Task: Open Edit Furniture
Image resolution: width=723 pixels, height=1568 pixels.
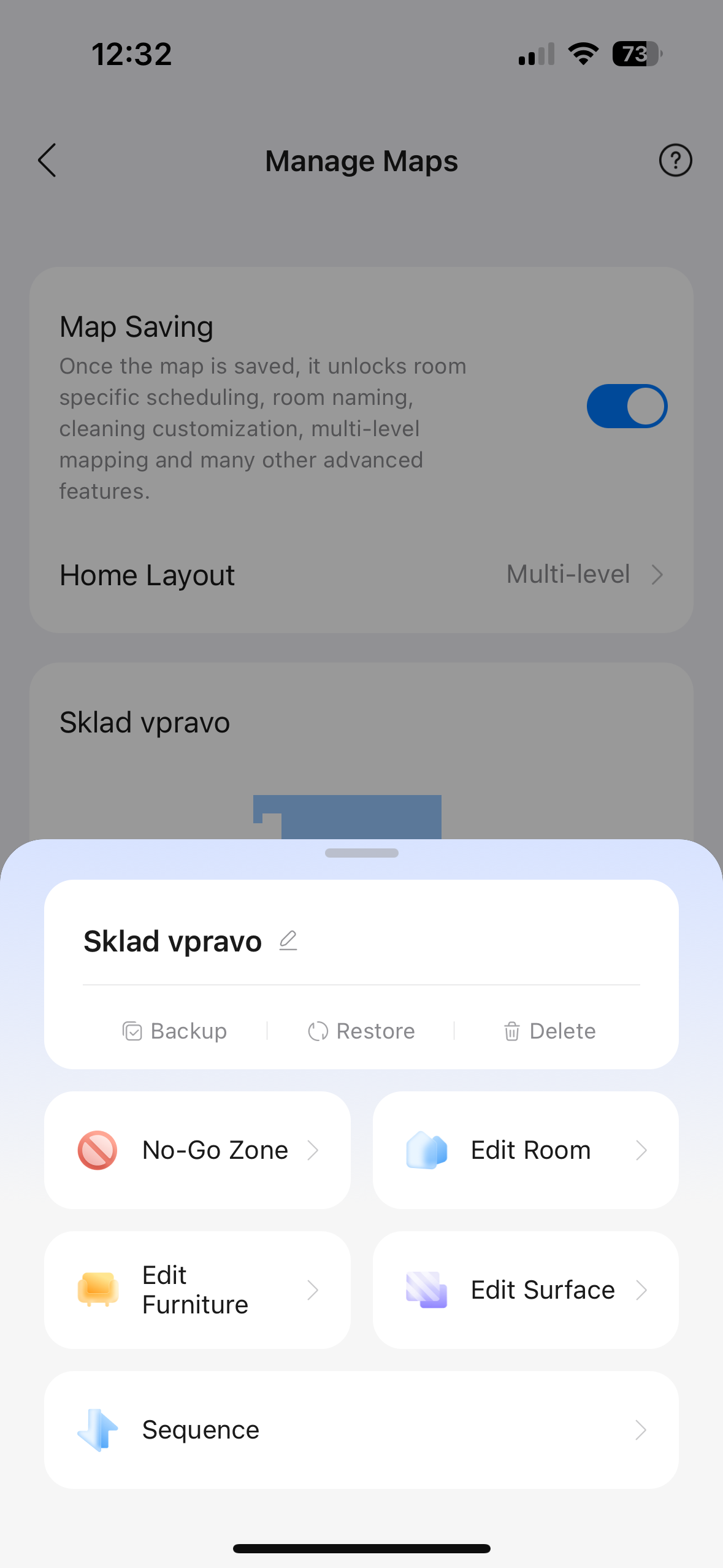Action: coord(197,1289)
